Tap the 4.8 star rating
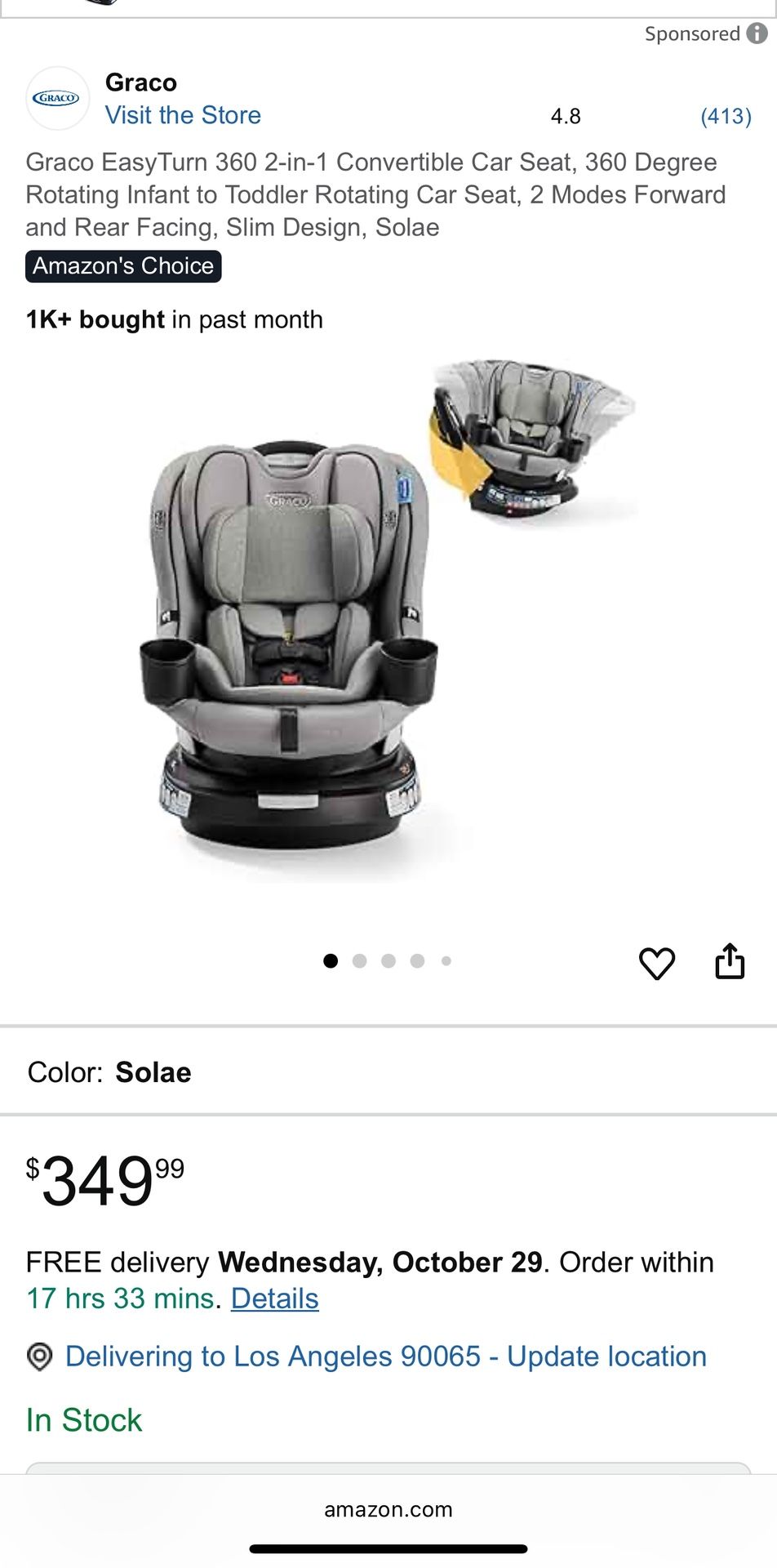777x1568 pixels. (x=566, y=115)
